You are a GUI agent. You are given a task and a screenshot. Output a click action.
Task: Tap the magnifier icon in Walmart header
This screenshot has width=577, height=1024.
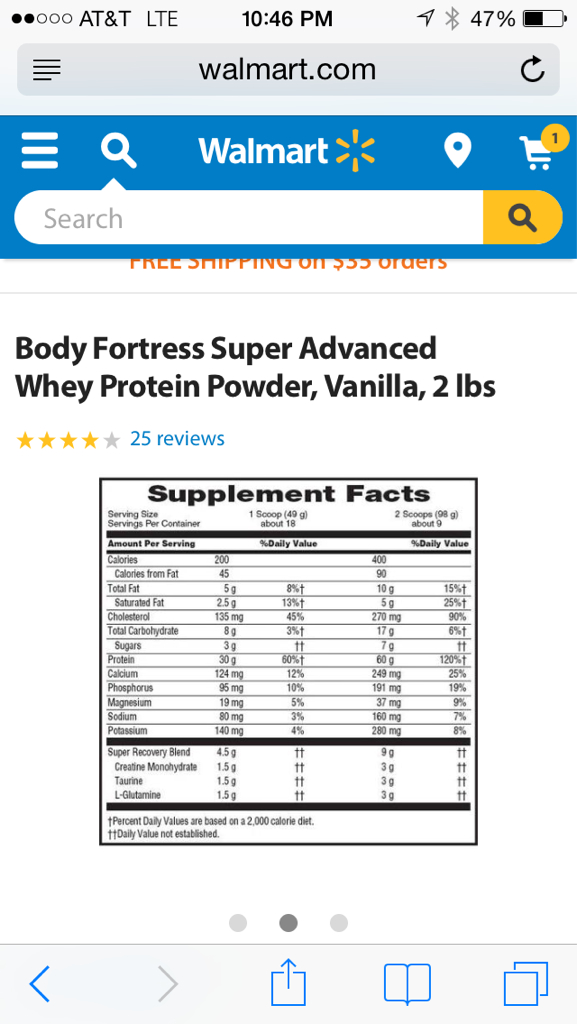118,150
